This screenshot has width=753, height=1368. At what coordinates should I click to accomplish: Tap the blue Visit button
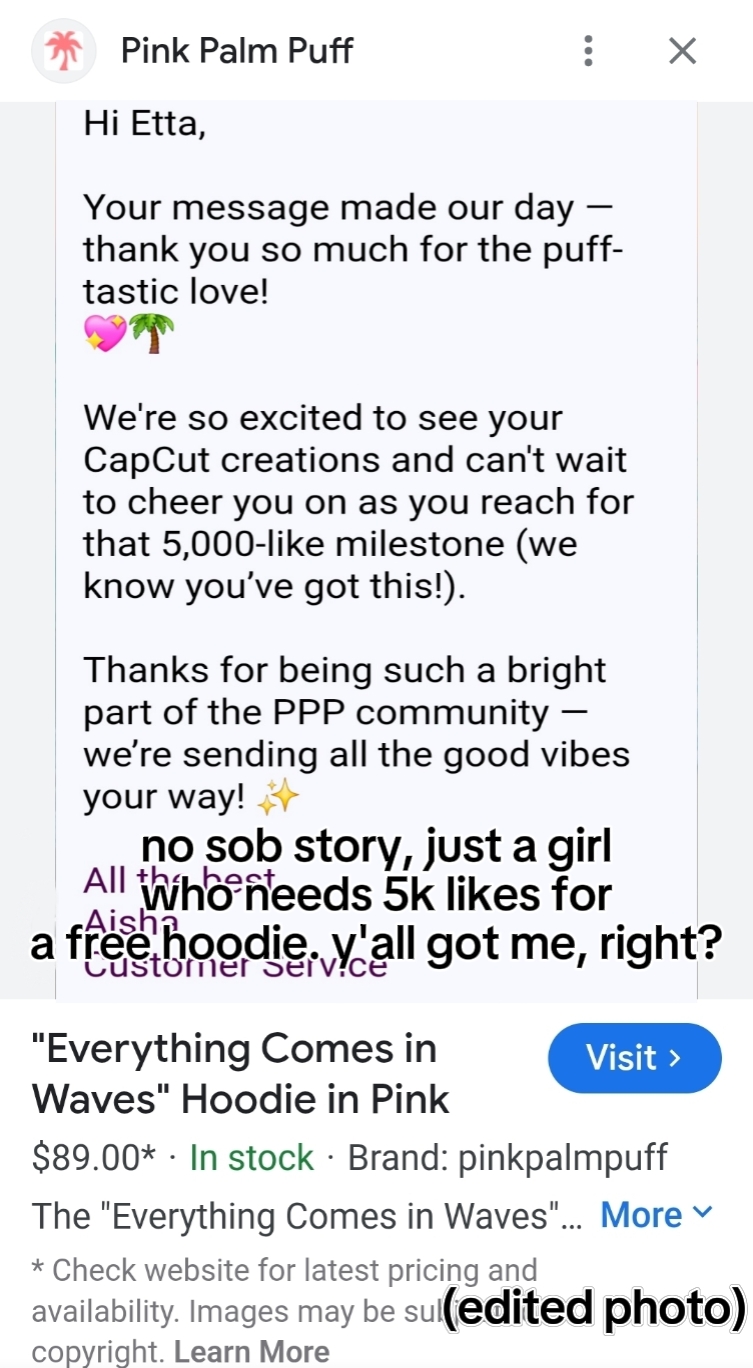pos(634,1058)
